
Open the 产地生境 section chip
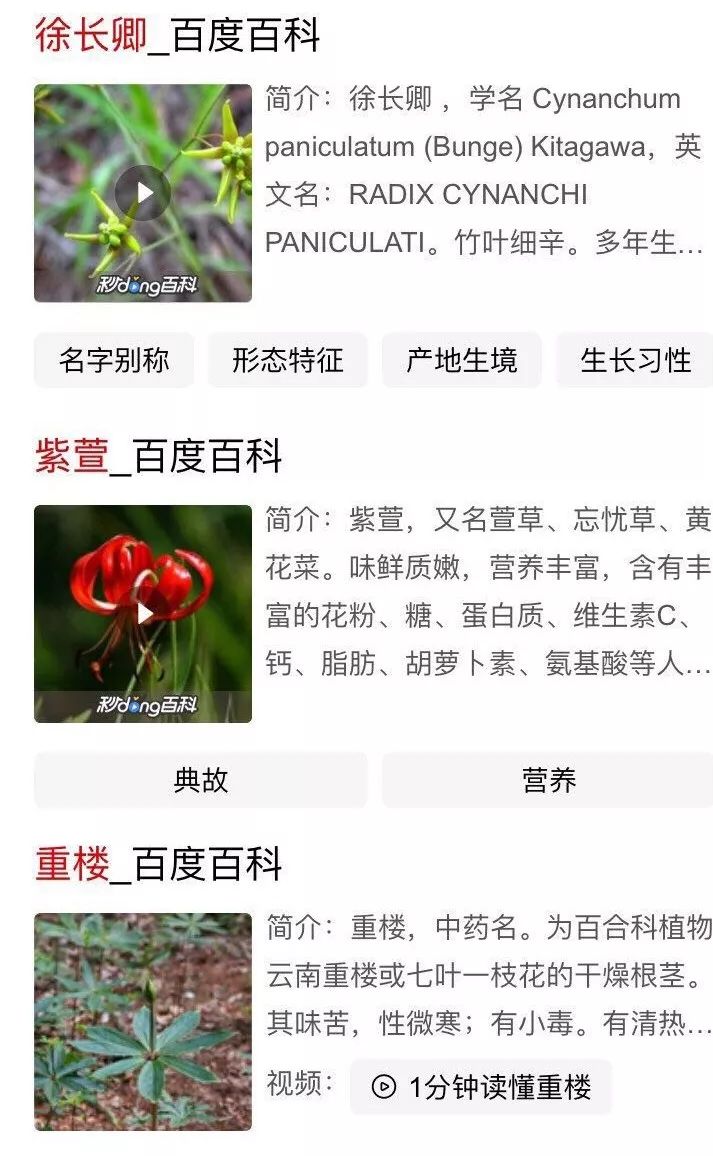(462, 361)
